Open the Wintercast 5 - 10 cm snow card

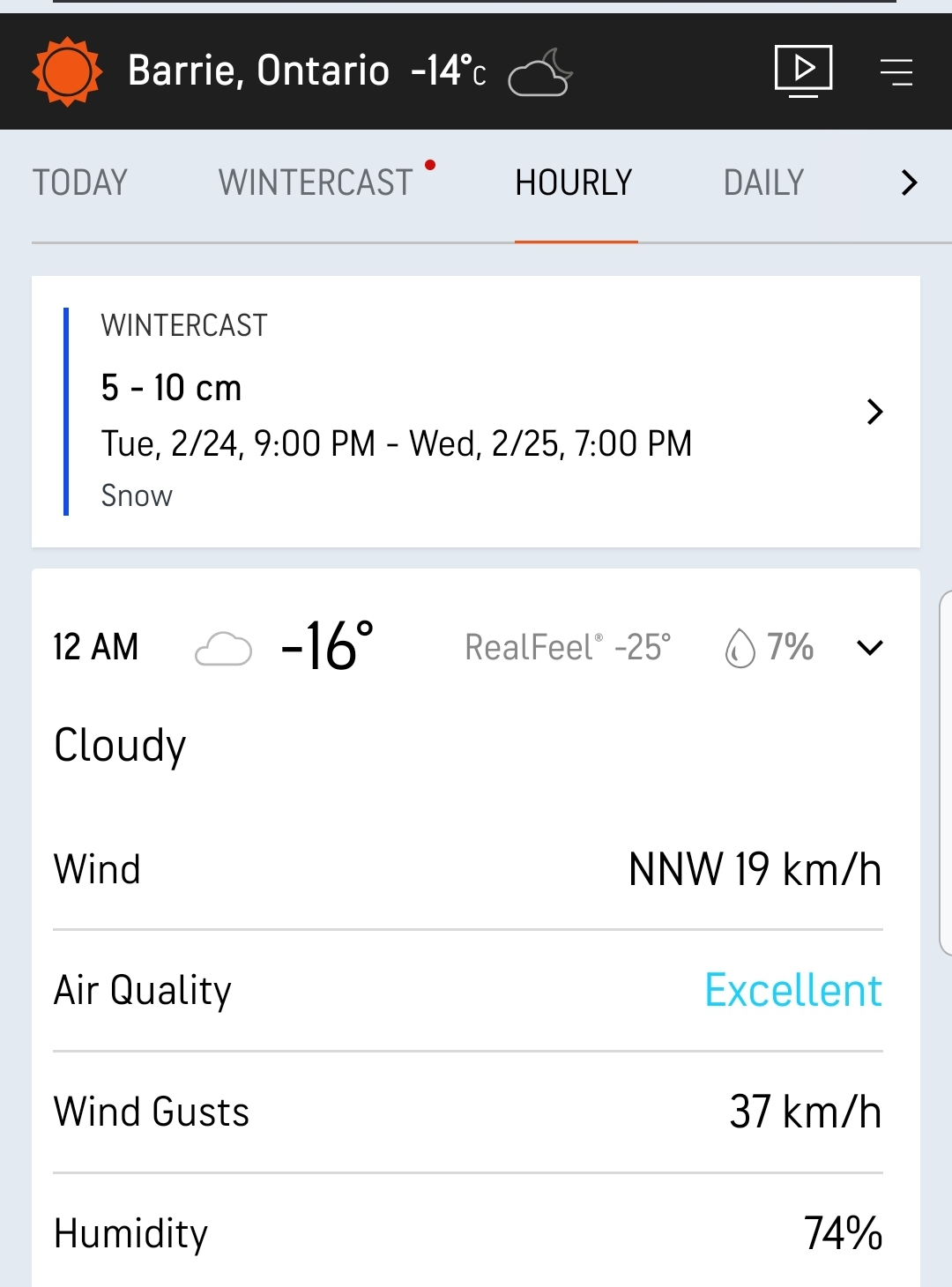click(x=476, y=412)
